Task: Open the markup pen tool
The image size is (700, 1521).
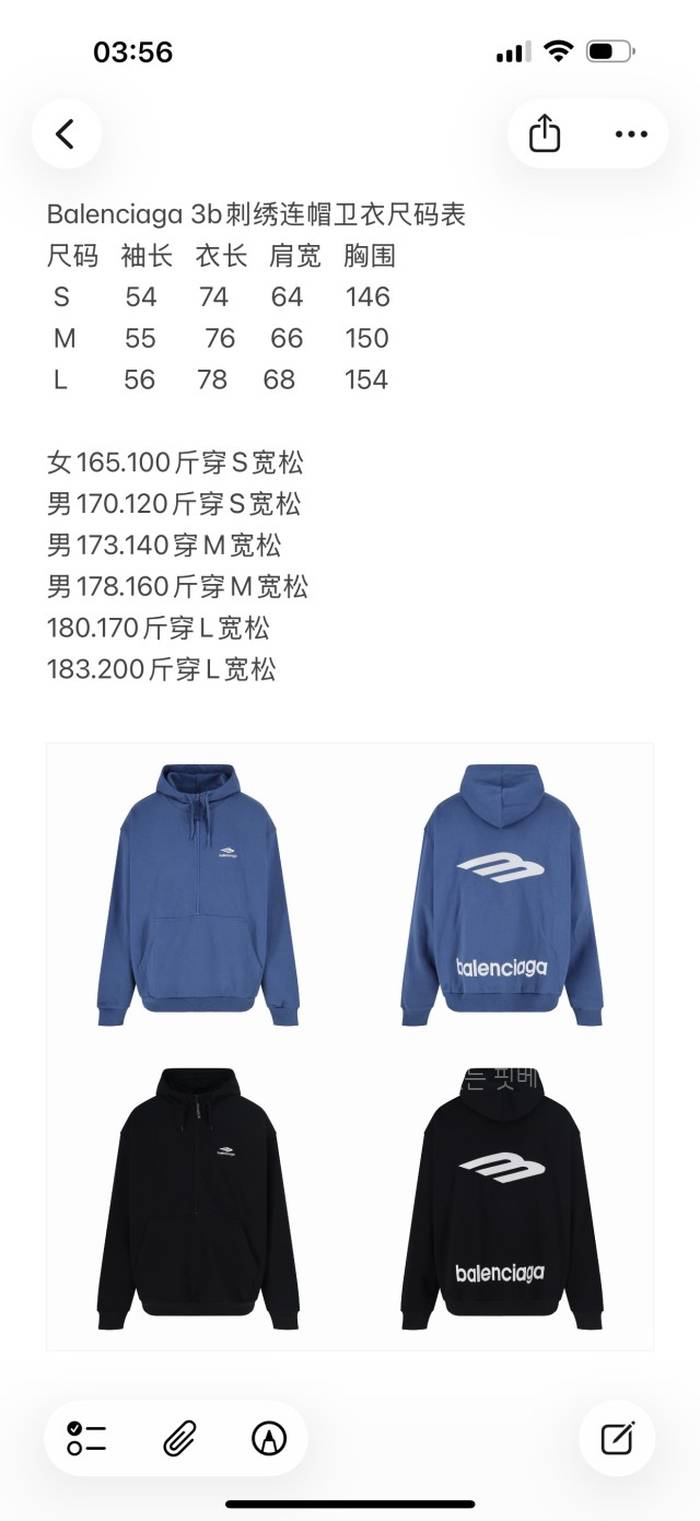Action: click(x=269, y=1438)
